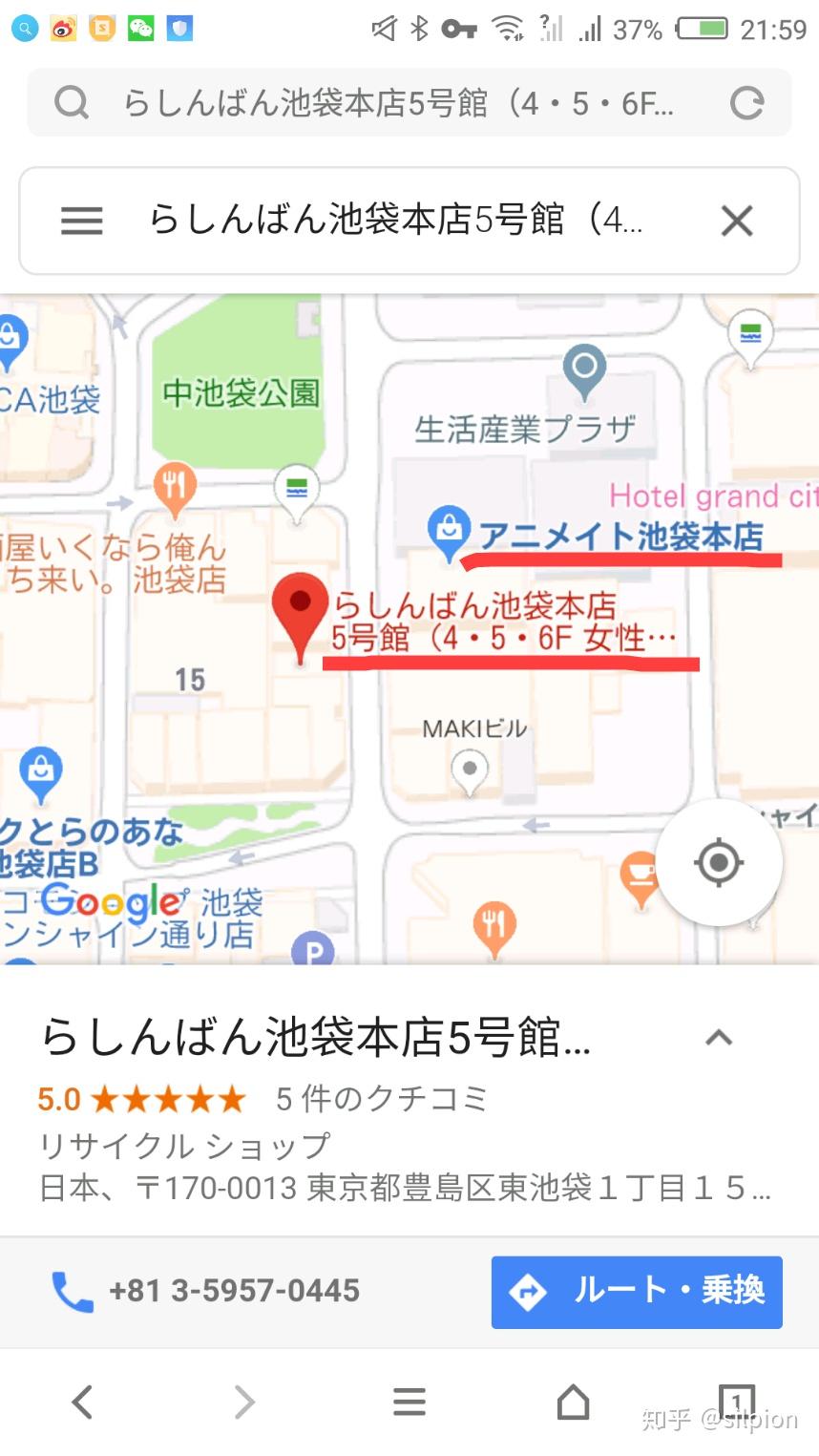The width and height of the screenshot is (819, 1456).
Task: Open the browser menu
Action: [x=409, y=1402]
